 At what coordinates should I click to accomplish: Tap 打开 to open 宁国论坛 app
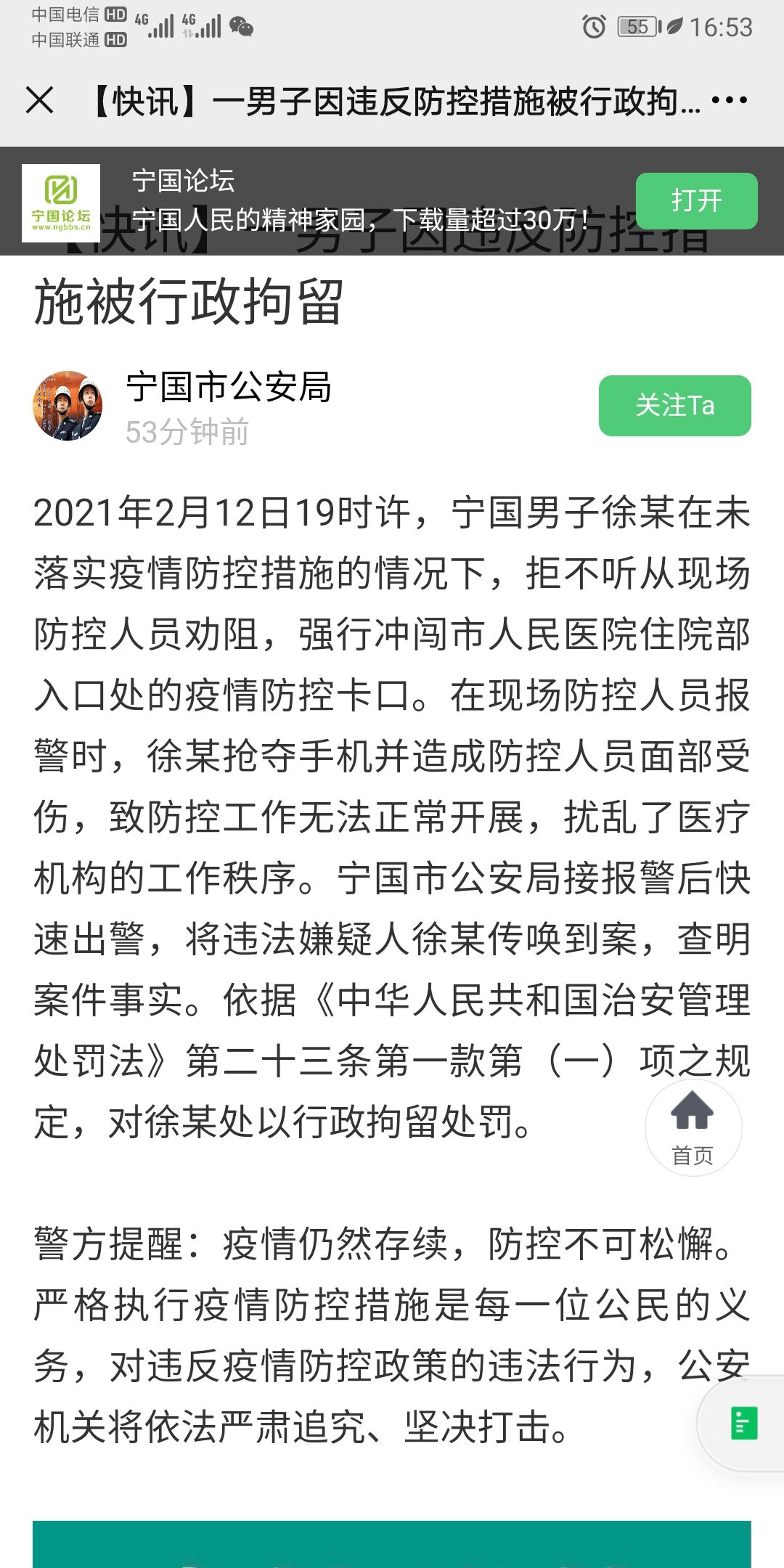click(x=696, y=201)
